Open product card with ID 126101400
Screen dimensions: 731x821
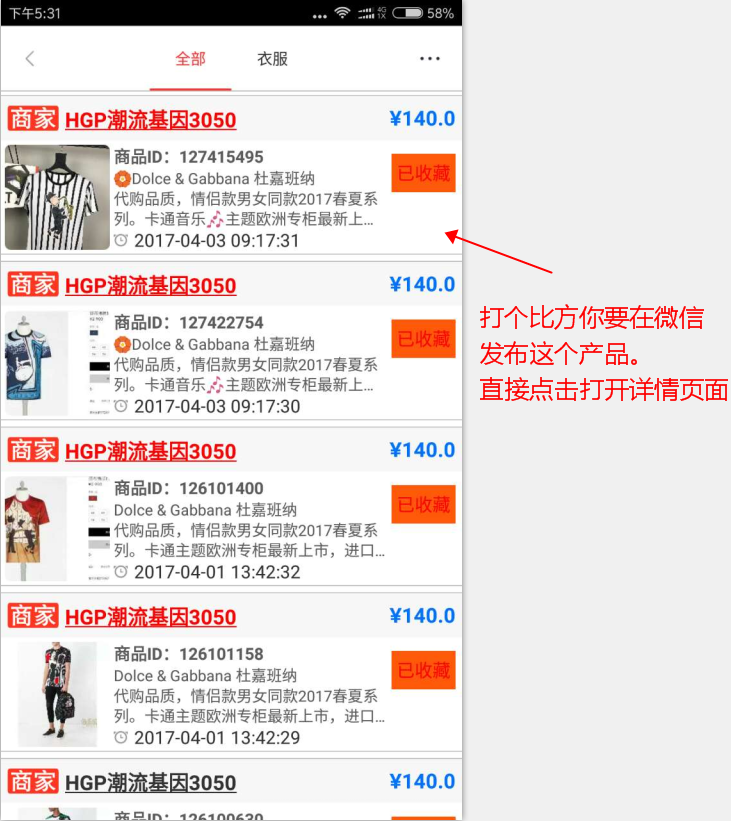(x=245, y=531)
